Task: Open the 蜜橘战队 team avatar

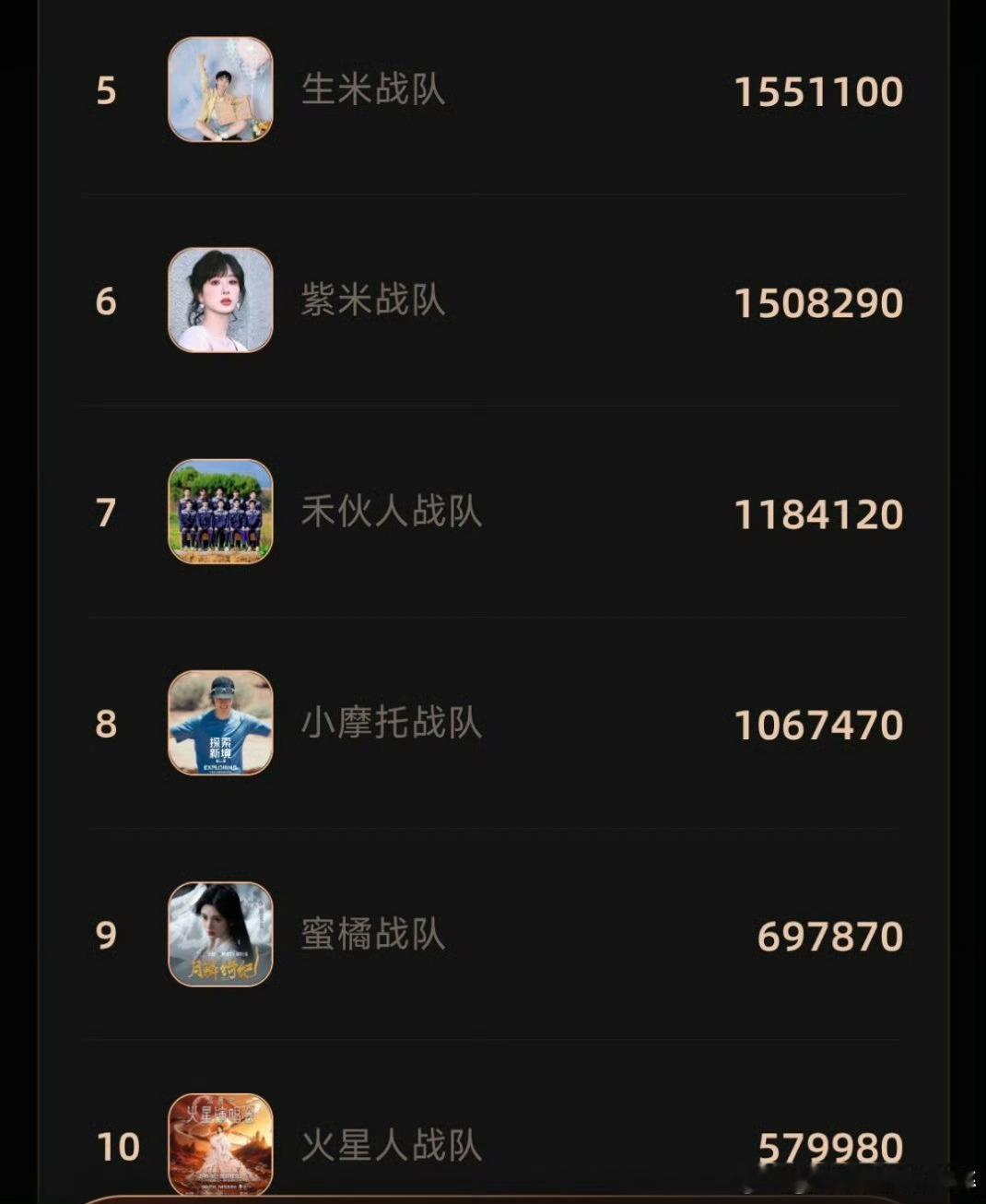Action: pyautogui.click(x=217, y=934)
